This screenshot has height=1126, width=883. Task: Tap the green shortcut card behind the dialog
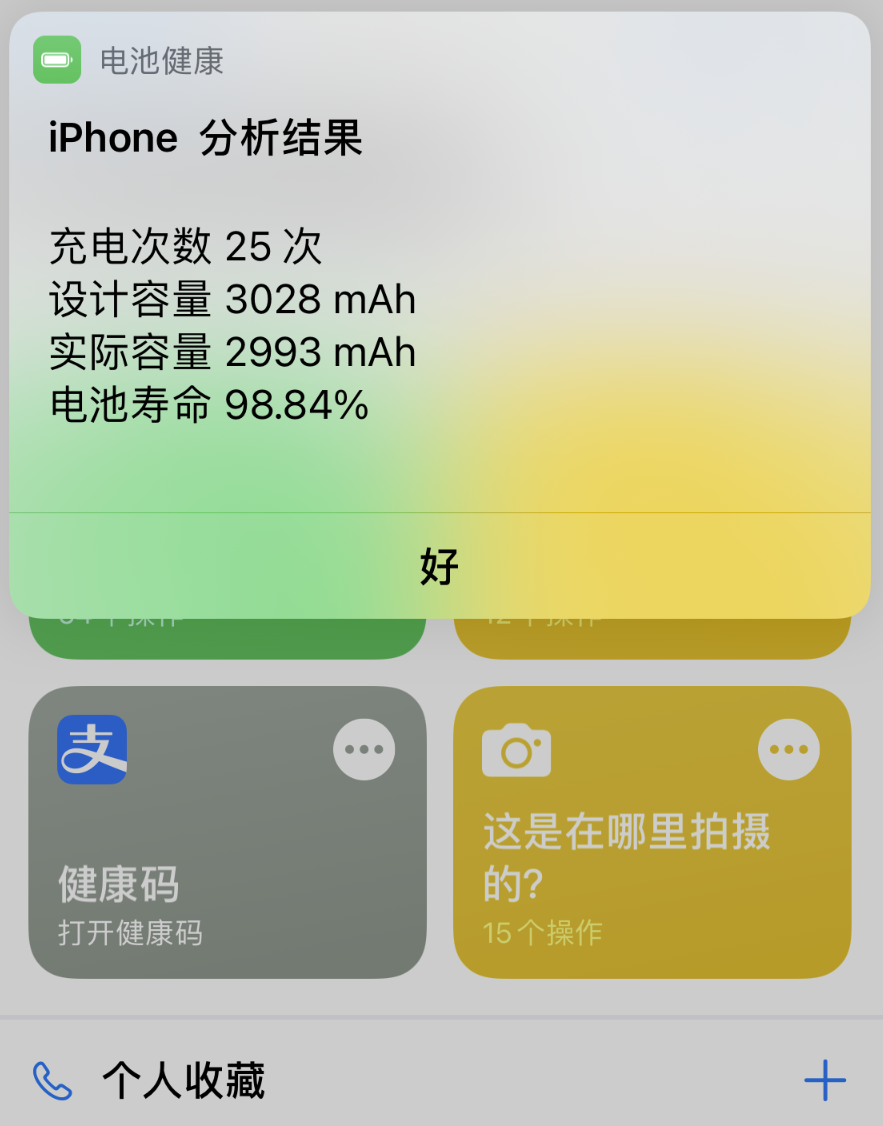click(x=227, y=633)
